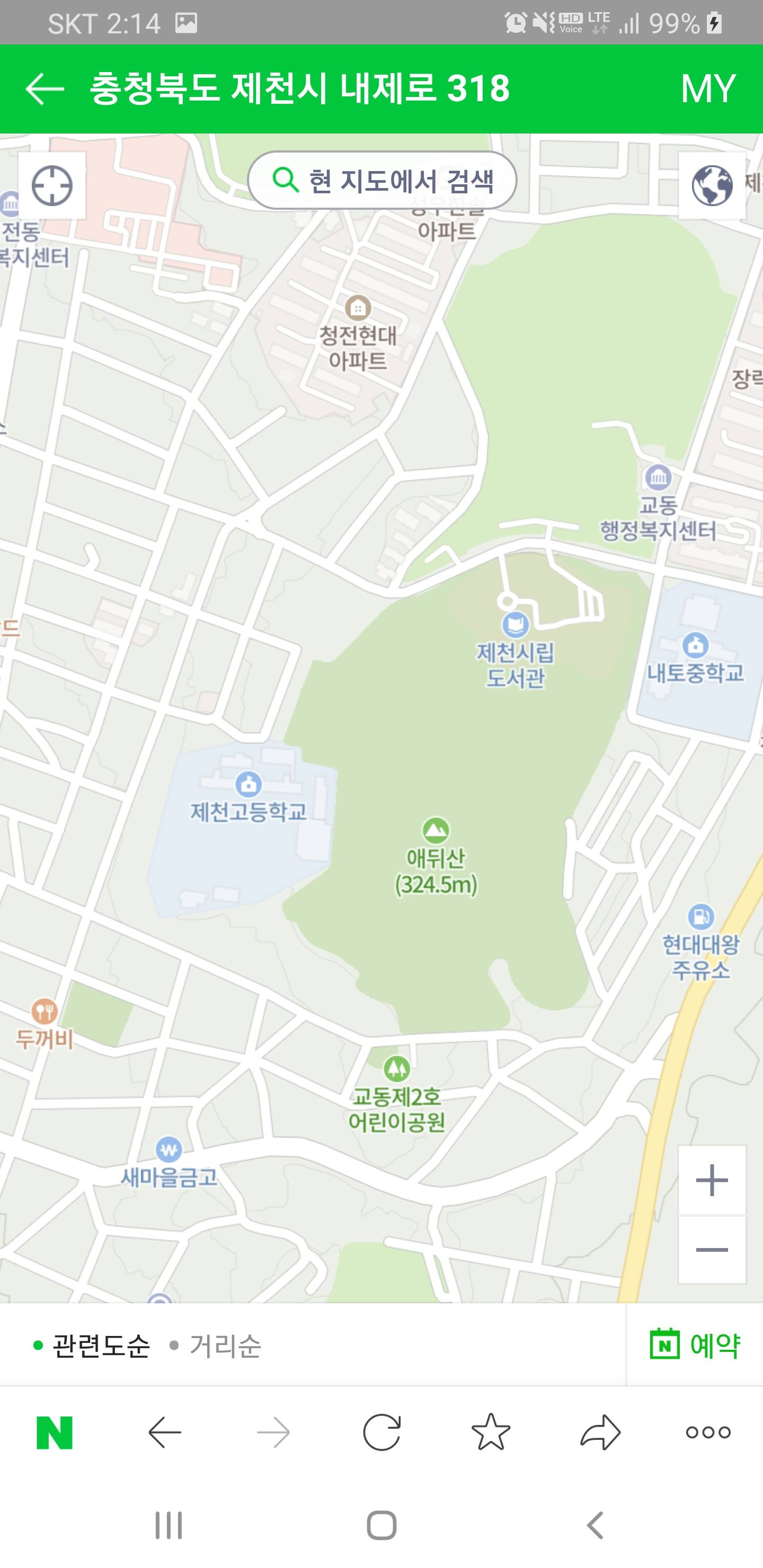The height and width of the screenshot is (1568, 763).
Task: Select 제천시립도서관 marker on map
Action: (x=515, y=625)
